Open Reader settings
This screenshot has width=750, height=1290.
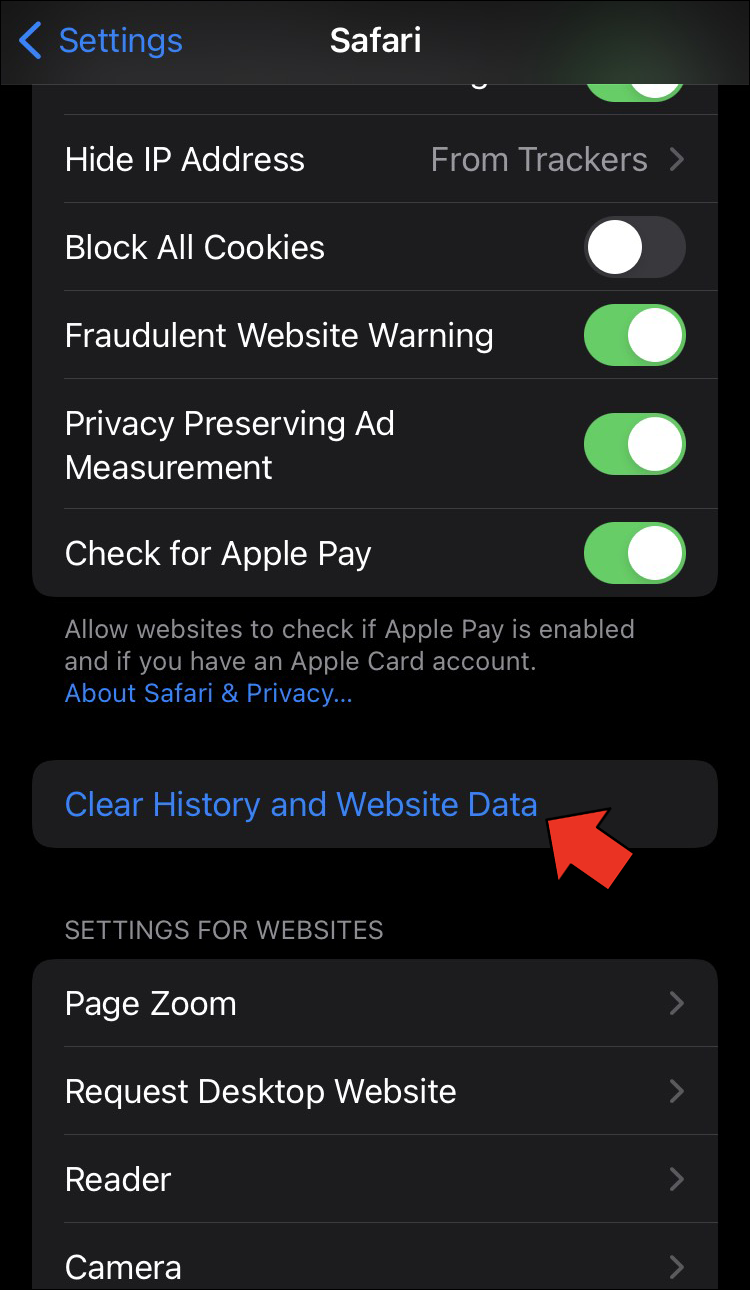(x=375, y=1179)
